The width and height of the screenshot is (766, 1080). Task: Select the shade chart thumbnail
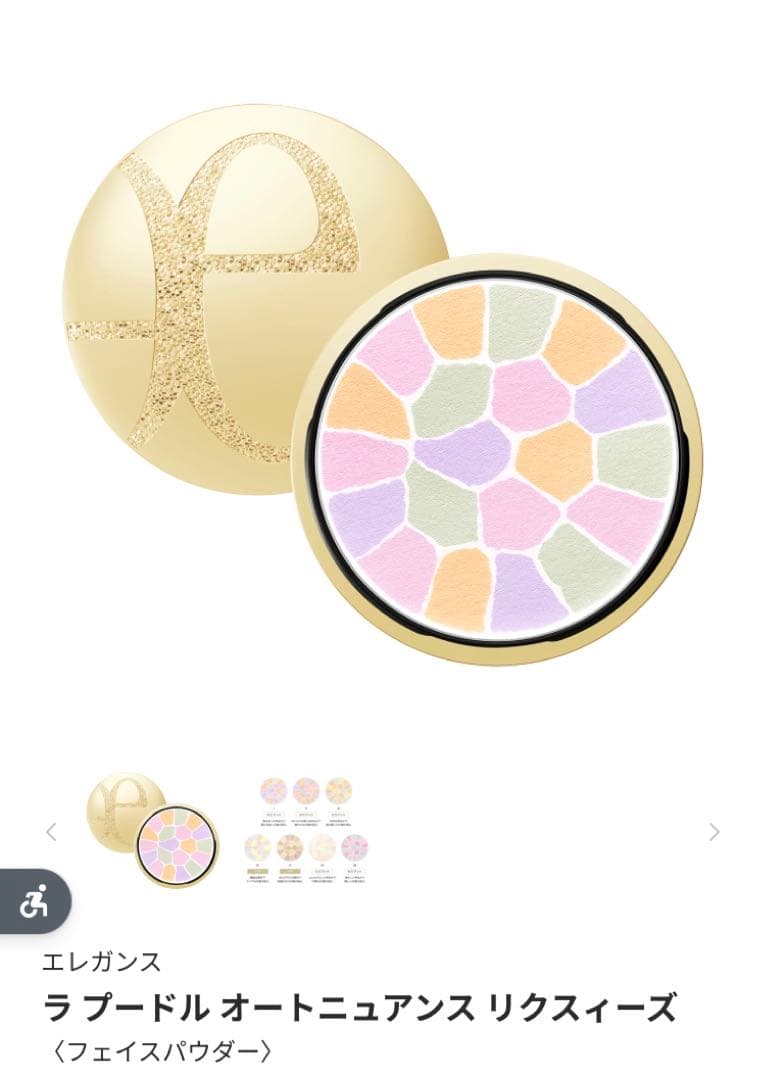pos(306,828)
